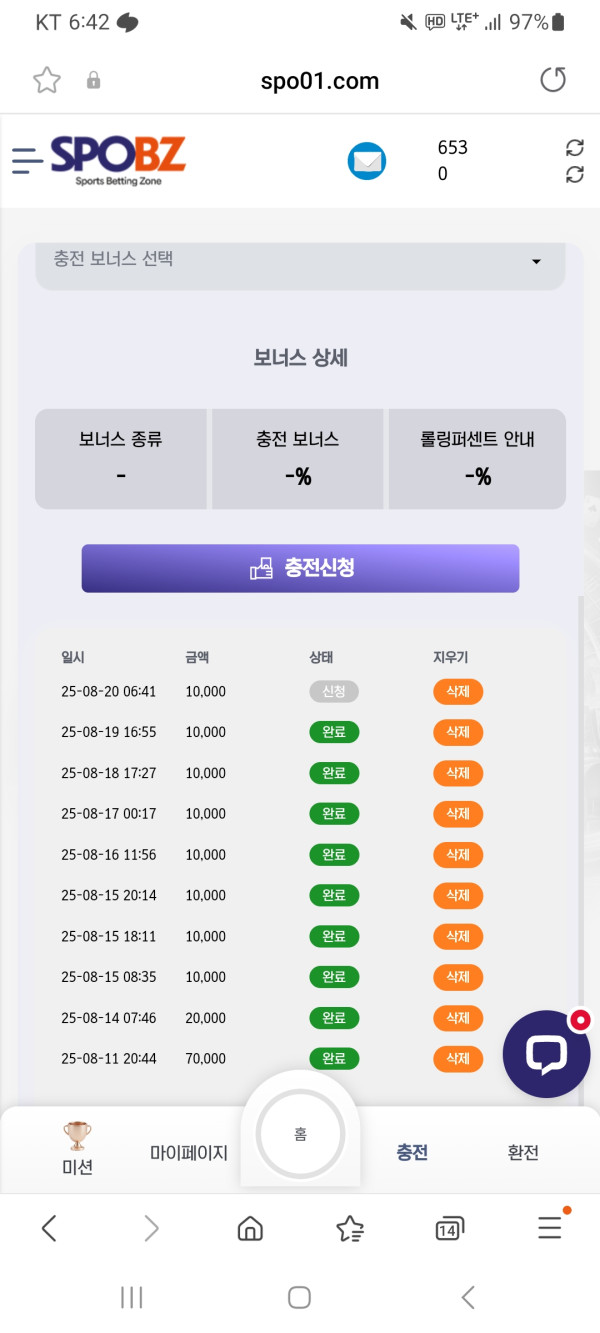
Task: Go back in the browser toolbar
Action: pos(49,1228)
